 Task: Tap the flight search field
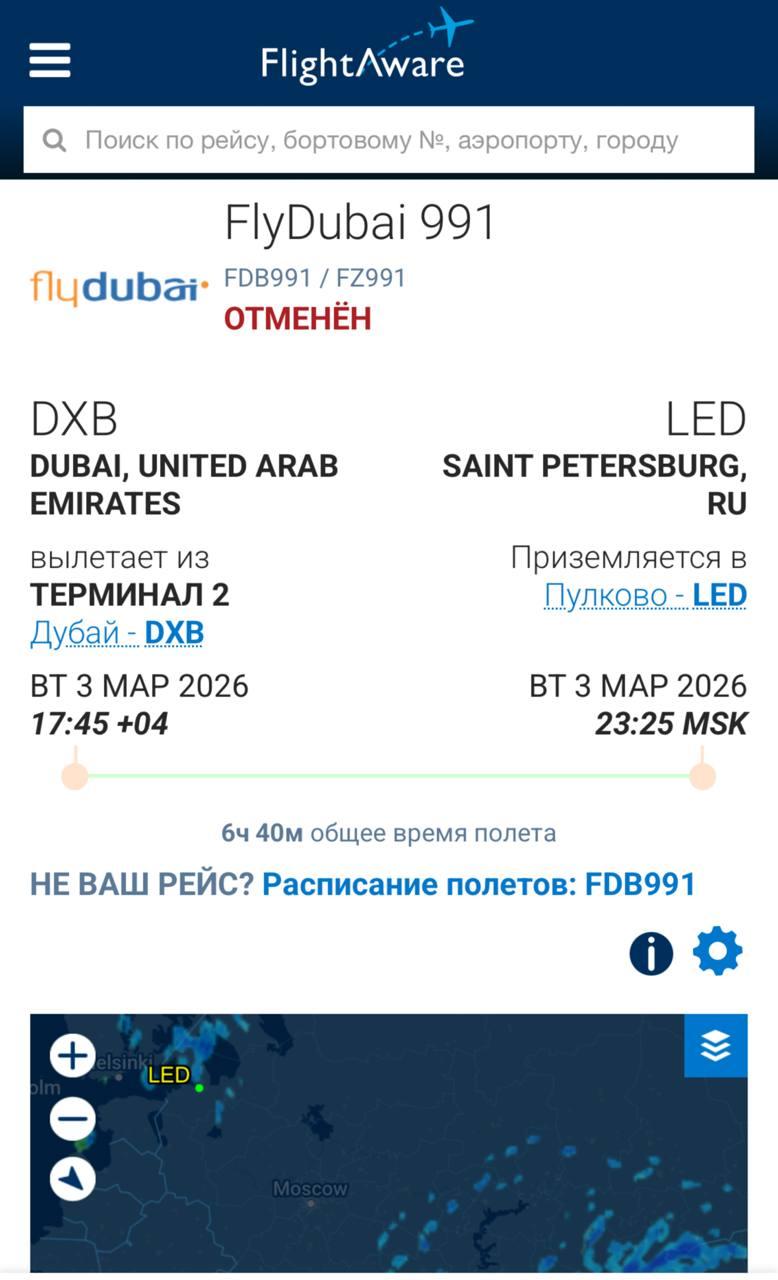[388, 140]
